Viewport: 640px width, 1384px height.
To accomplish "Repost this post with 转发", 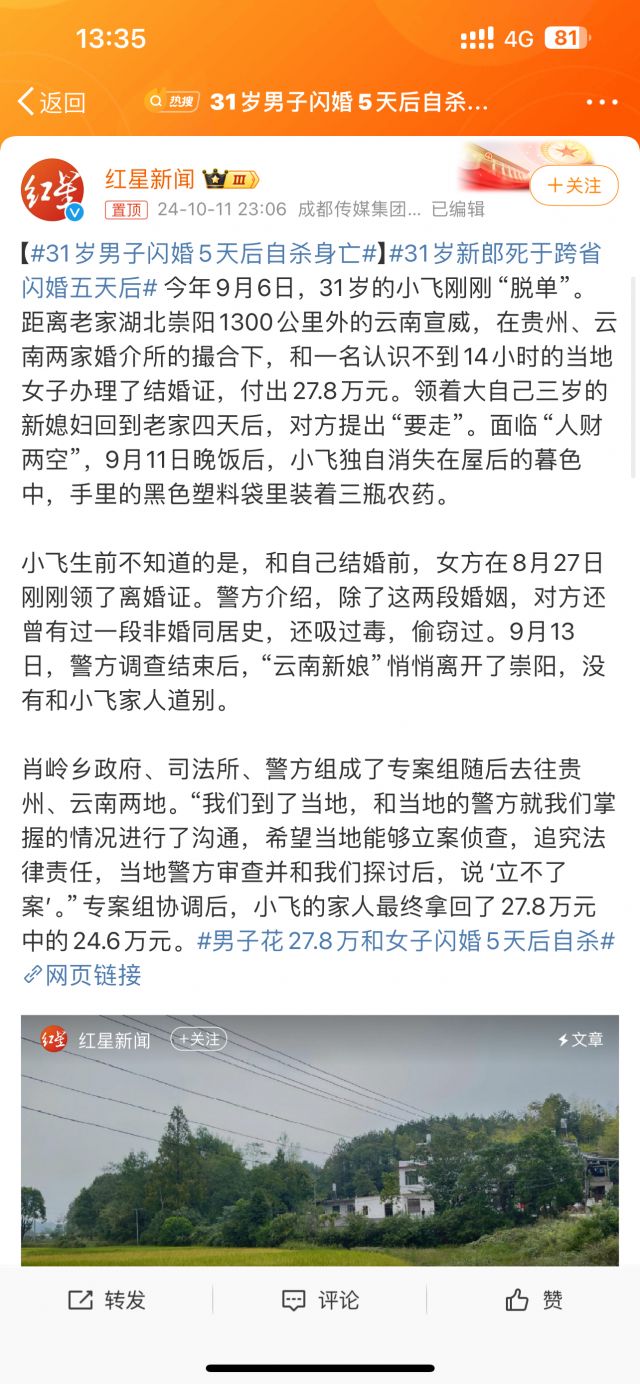I will 107,1300.
